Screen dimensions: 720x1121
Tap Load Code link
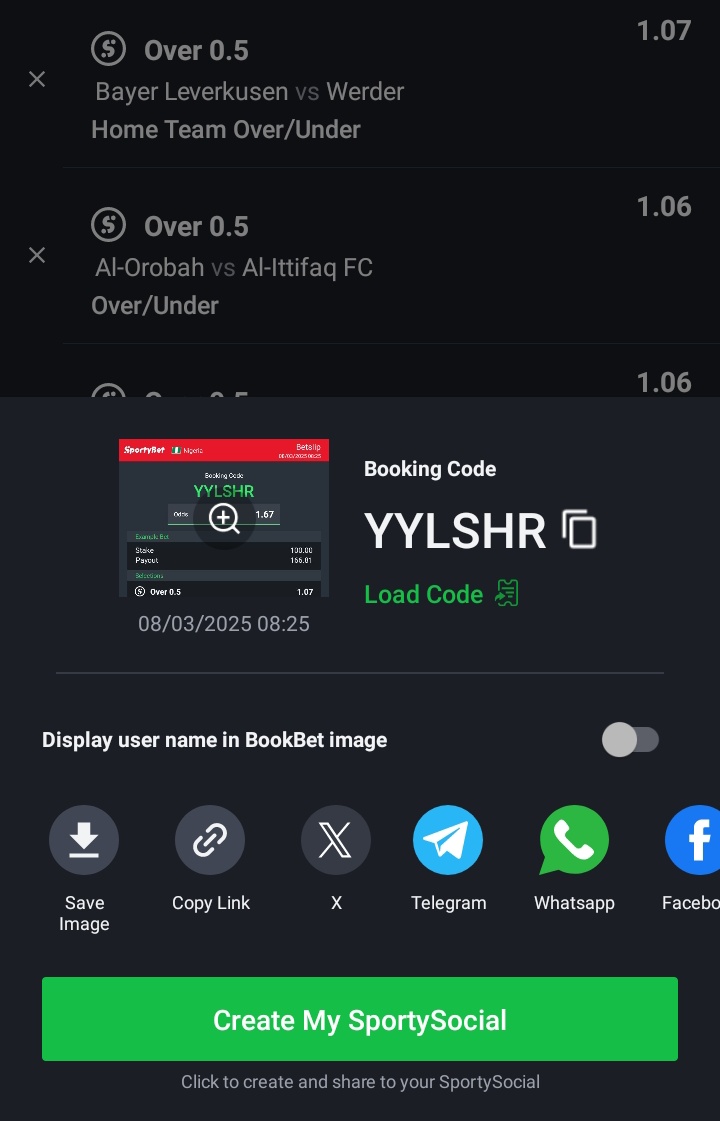tap(441, 594)
